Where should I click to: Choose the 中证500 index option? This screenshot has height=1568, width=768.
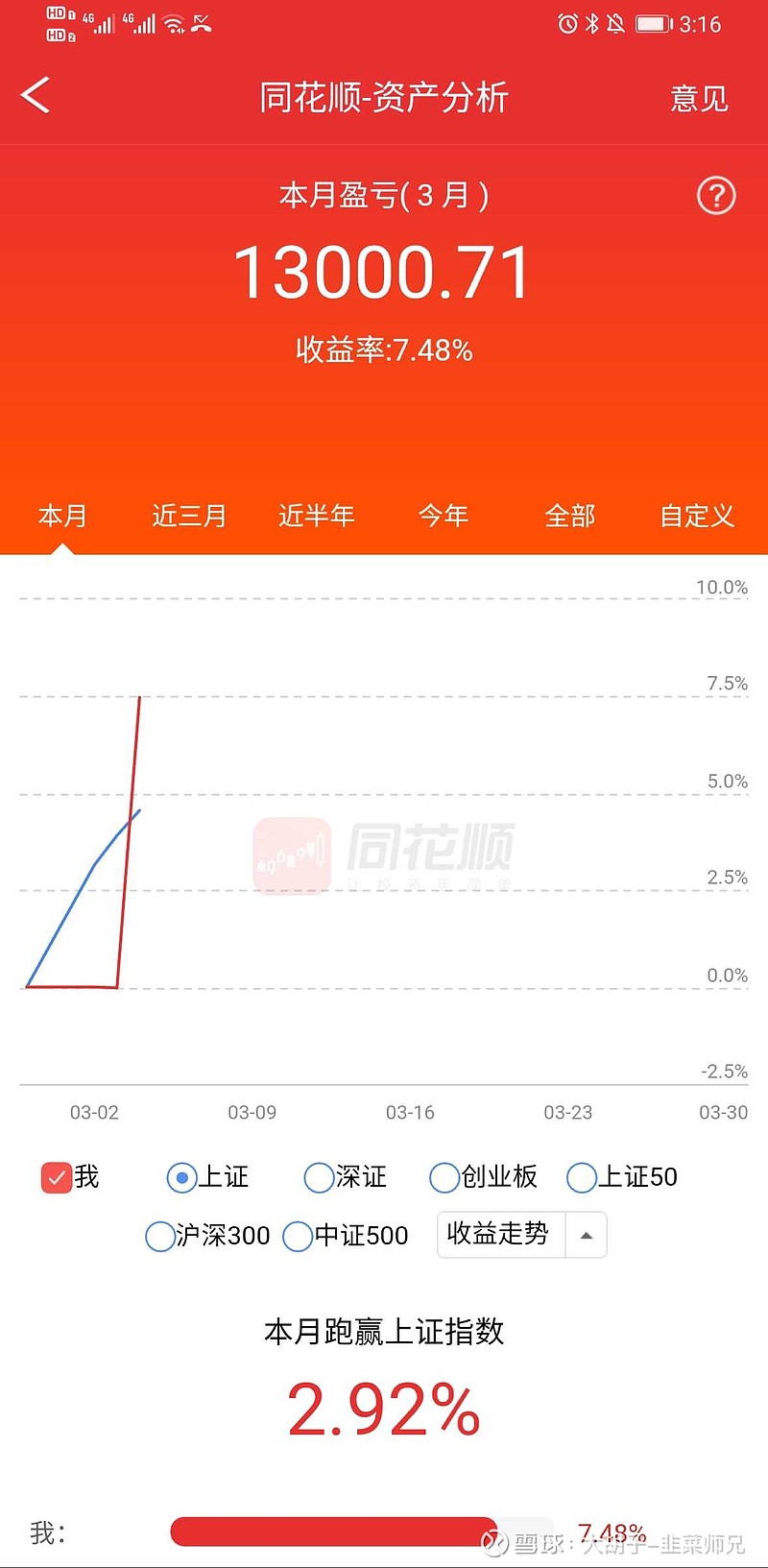298,1237
